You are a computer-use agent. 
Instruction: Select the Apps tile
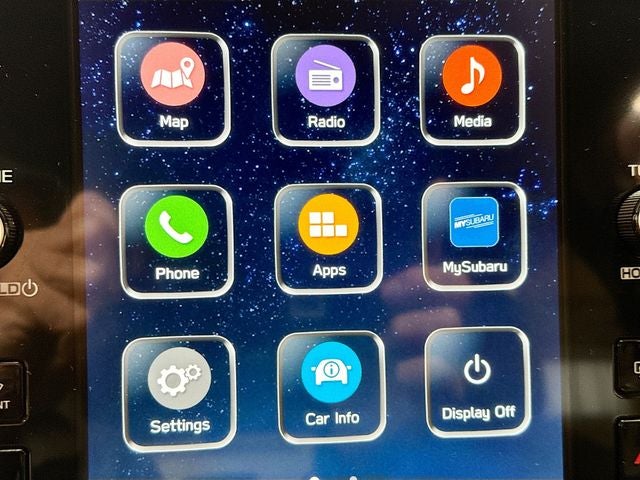click(328, 237)
